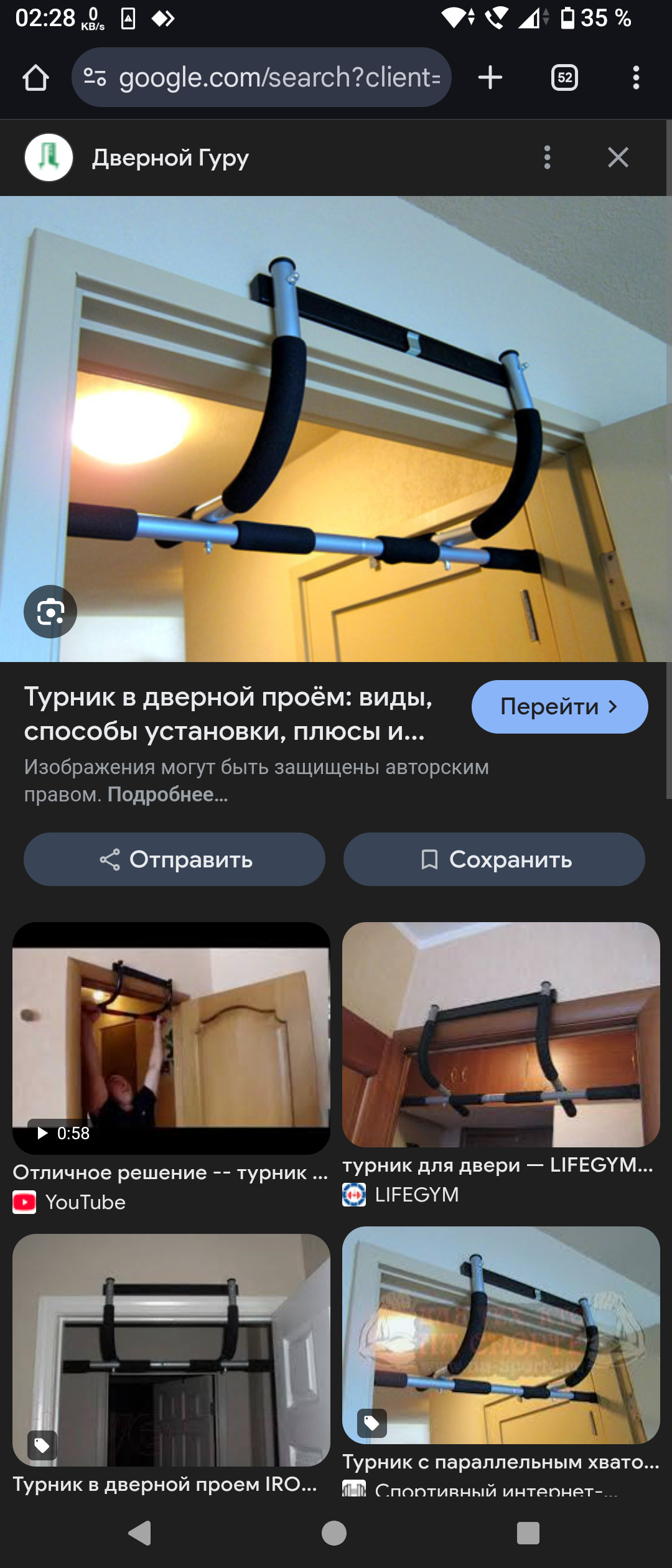Open the 0:58 YouTube video result
The width and height of the screenshot is (672, 1568).
[x=171, y=1038]
